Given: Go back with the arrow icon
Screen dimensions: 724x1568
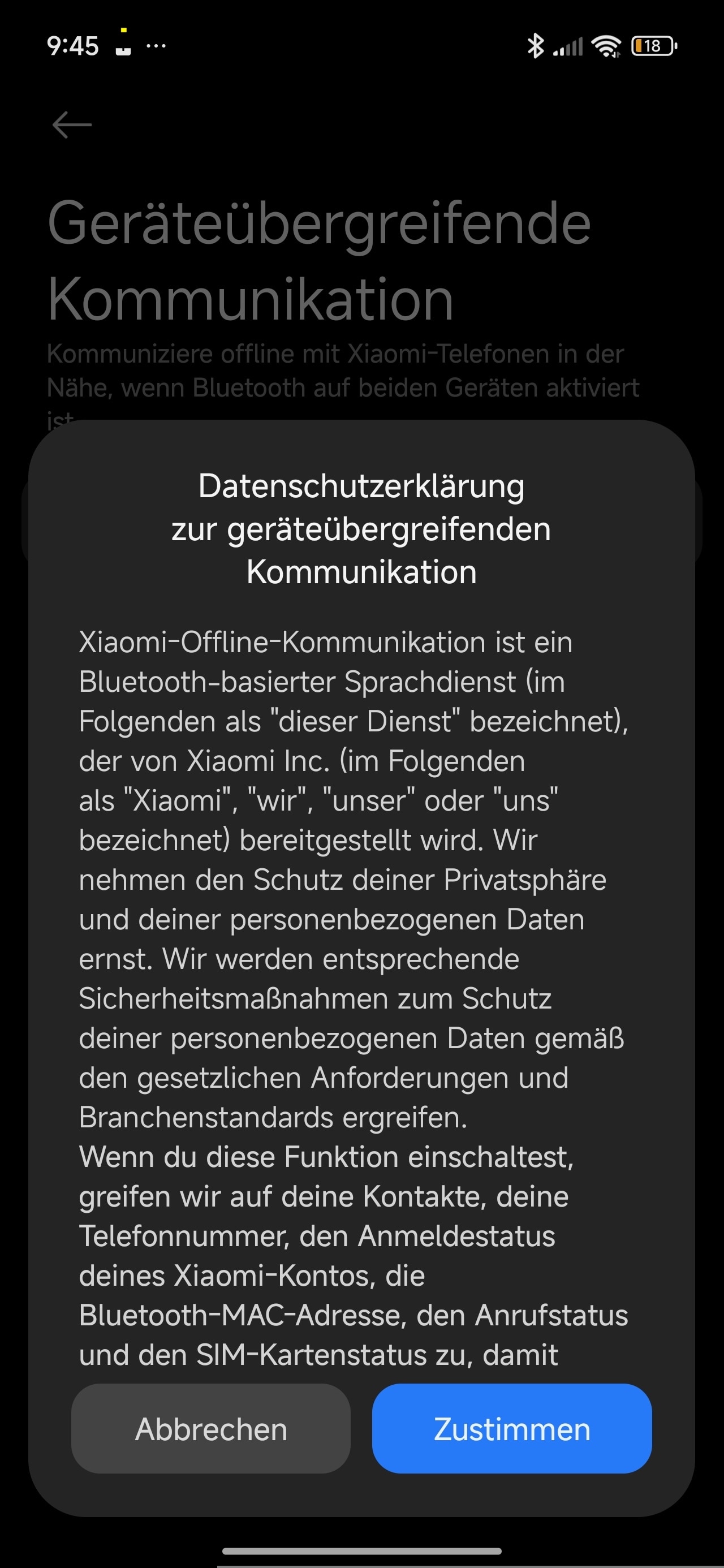Looking at the screenshot, I should tap(72, 125).
